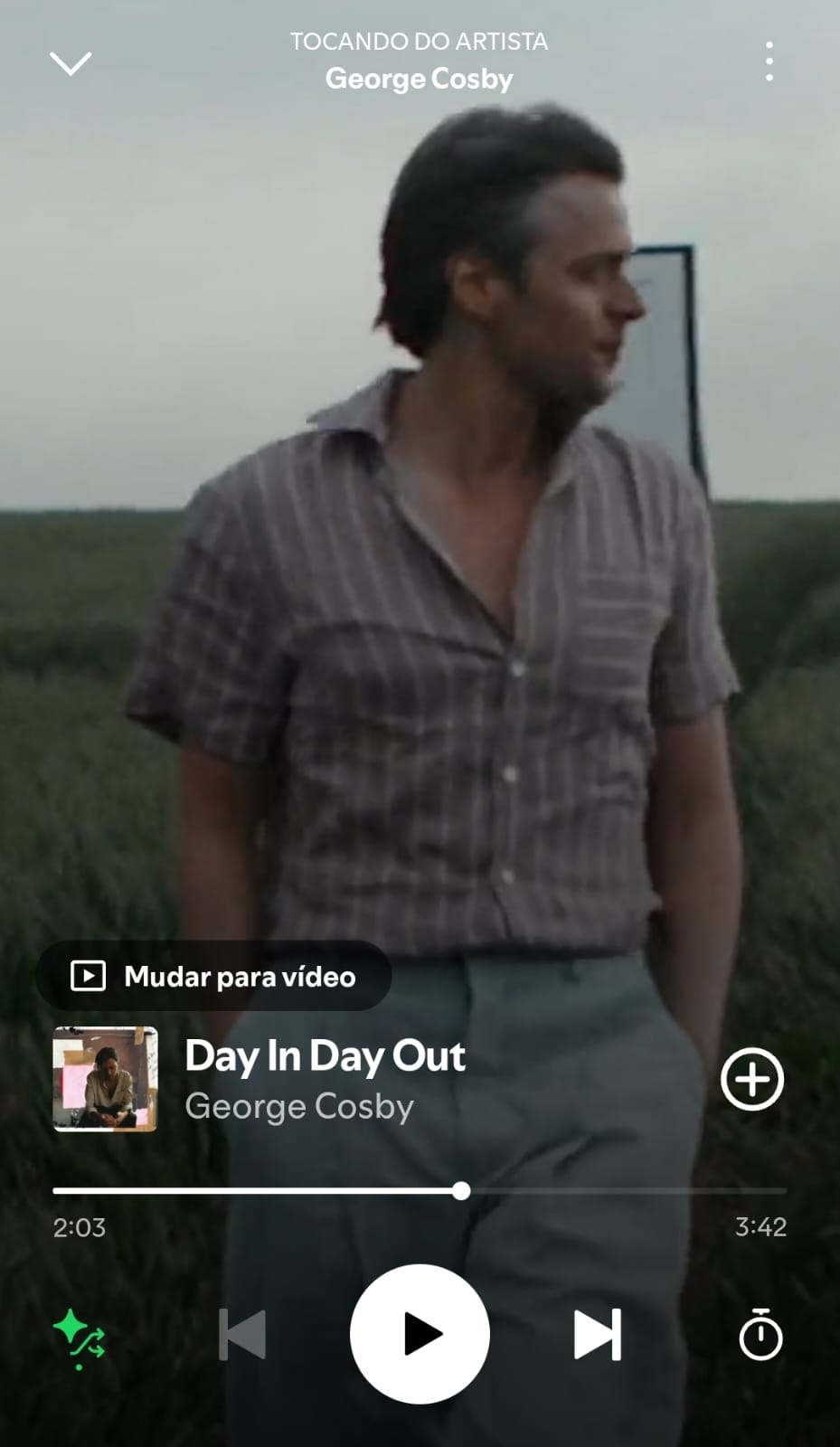
Task: Collapse the Now Playing screen with the chevron
Action: click(x=70, y=61)
